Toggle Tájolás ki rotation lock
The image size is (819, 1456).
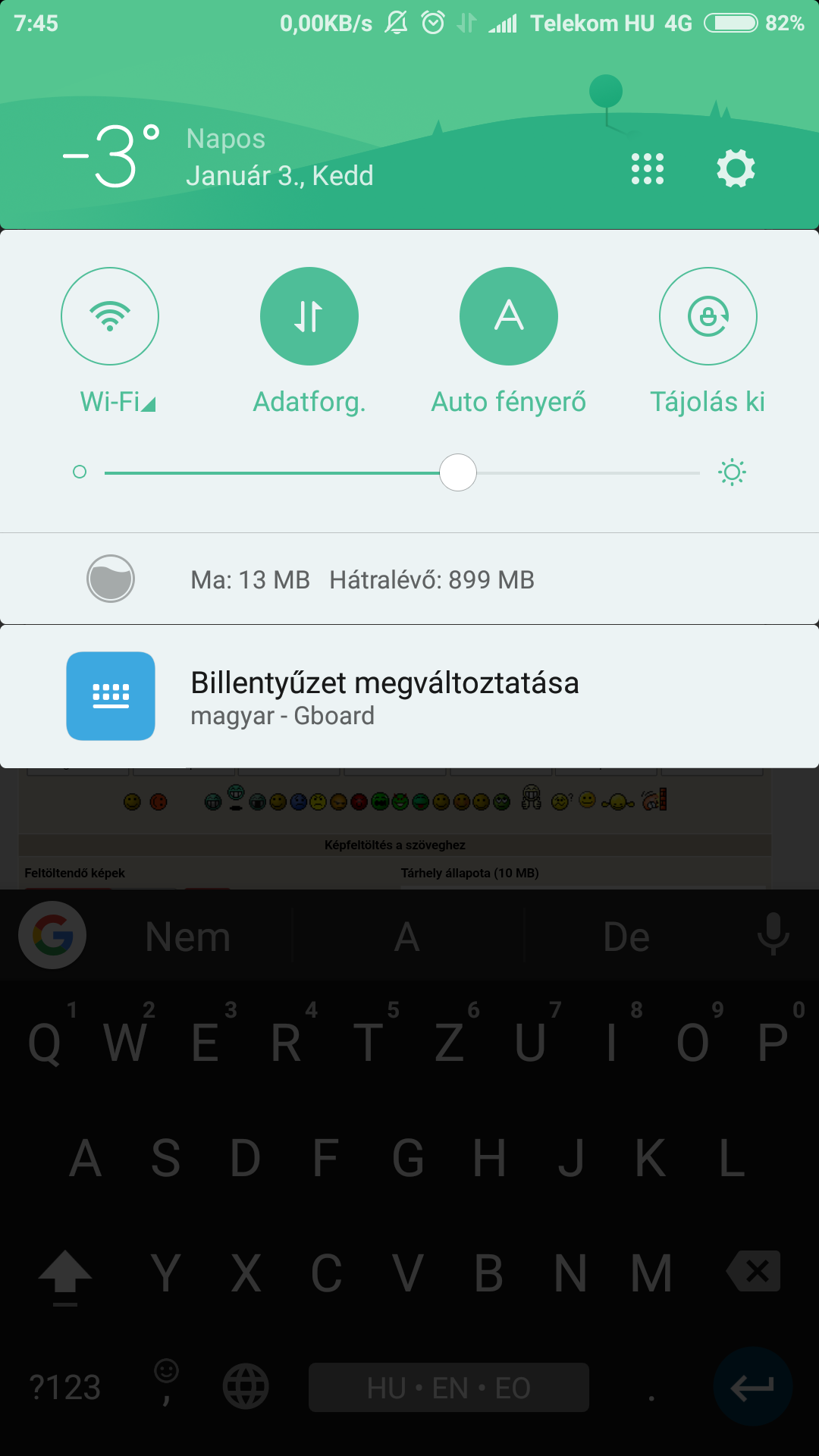pyautogui.click(x=708, y=316)
